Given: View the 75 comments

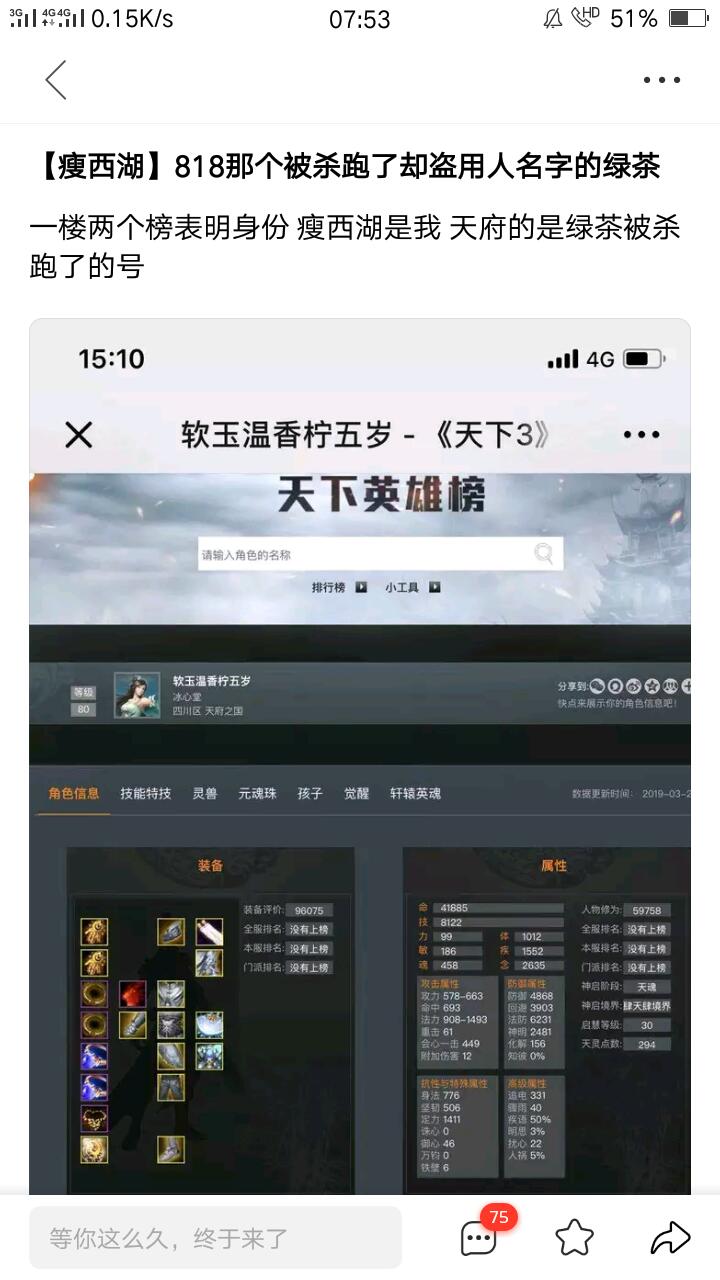Looking at the screenshot, I should click(479, 1238).
